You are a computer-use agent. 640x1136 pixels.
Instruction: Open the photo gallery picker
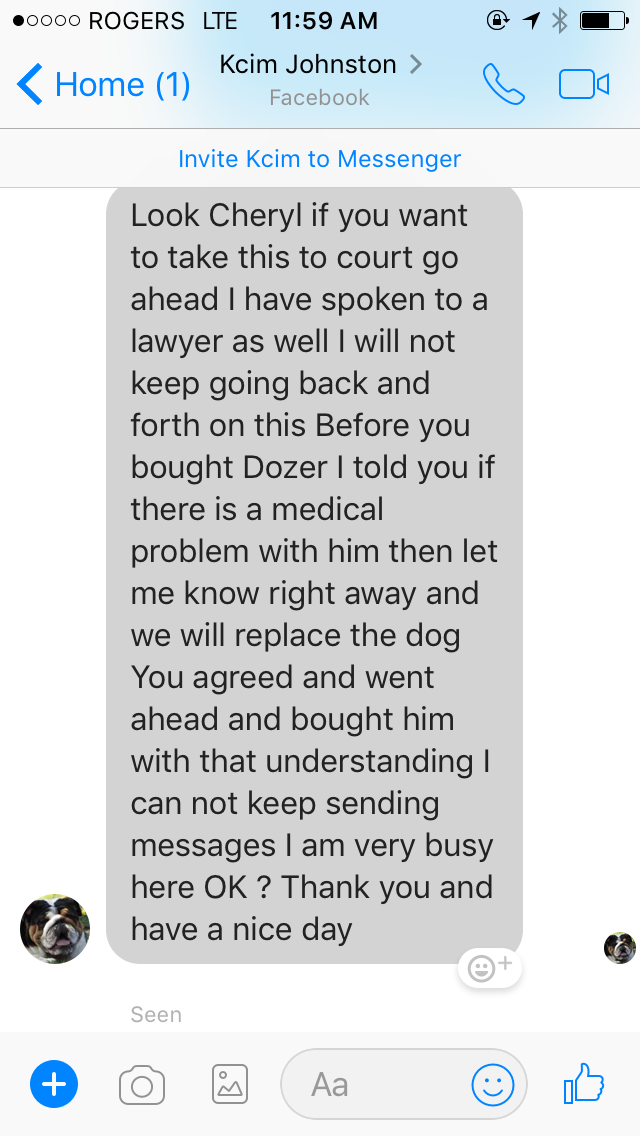click(230, 1085)
